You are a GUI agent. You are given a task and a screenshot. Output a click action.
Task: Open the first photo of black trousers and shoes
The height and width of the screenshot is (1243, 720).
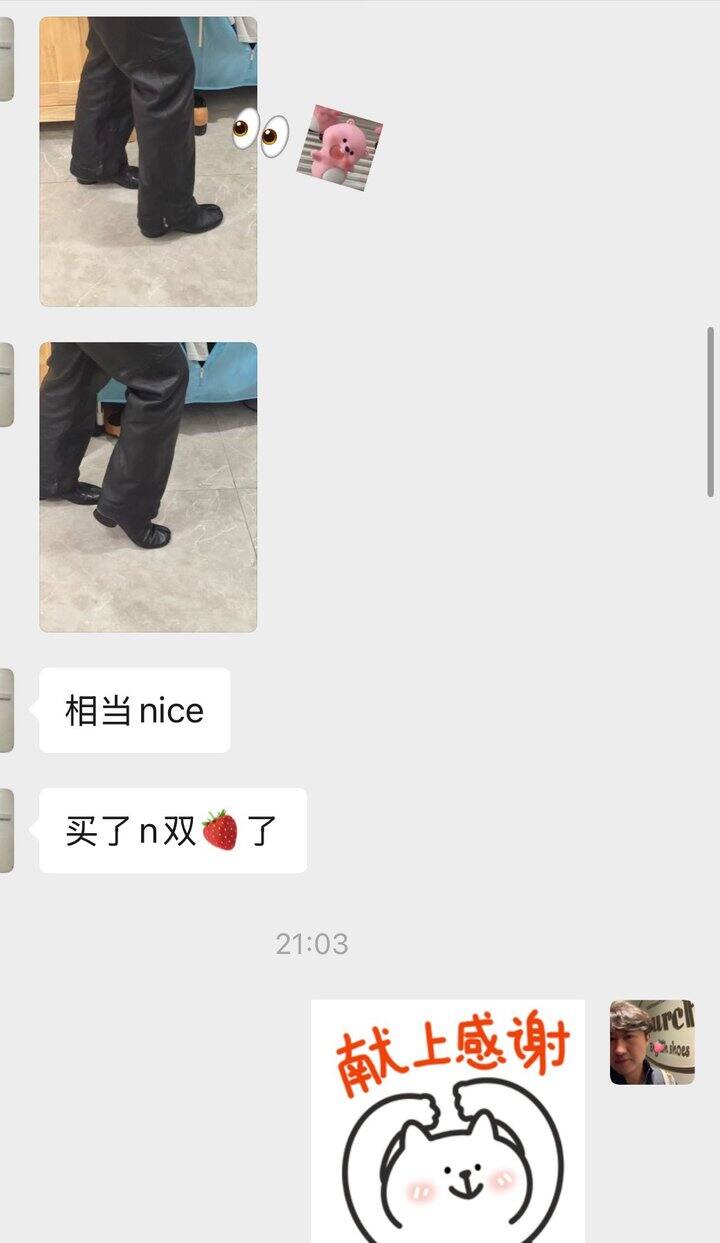(148, 160)
